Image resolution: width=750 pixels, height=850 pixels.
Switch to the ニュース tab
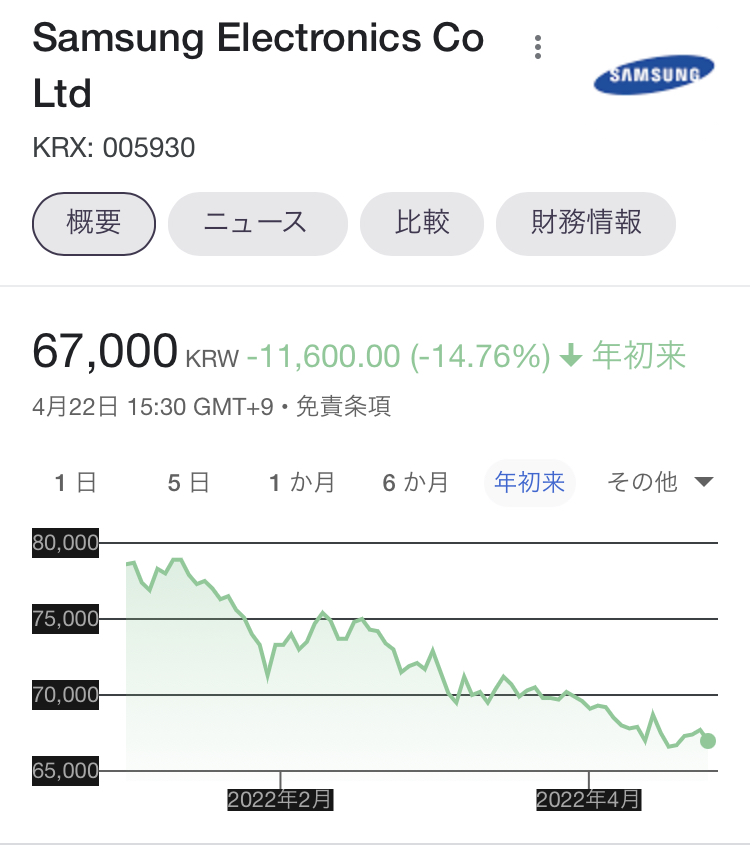pos(257,222)
